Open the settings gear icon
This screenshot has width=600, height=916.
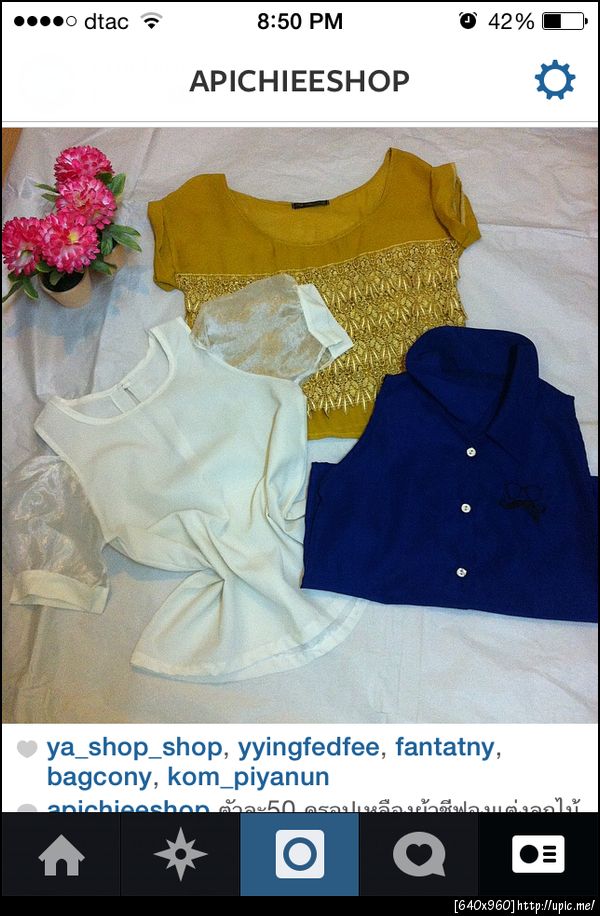(555, 80)
